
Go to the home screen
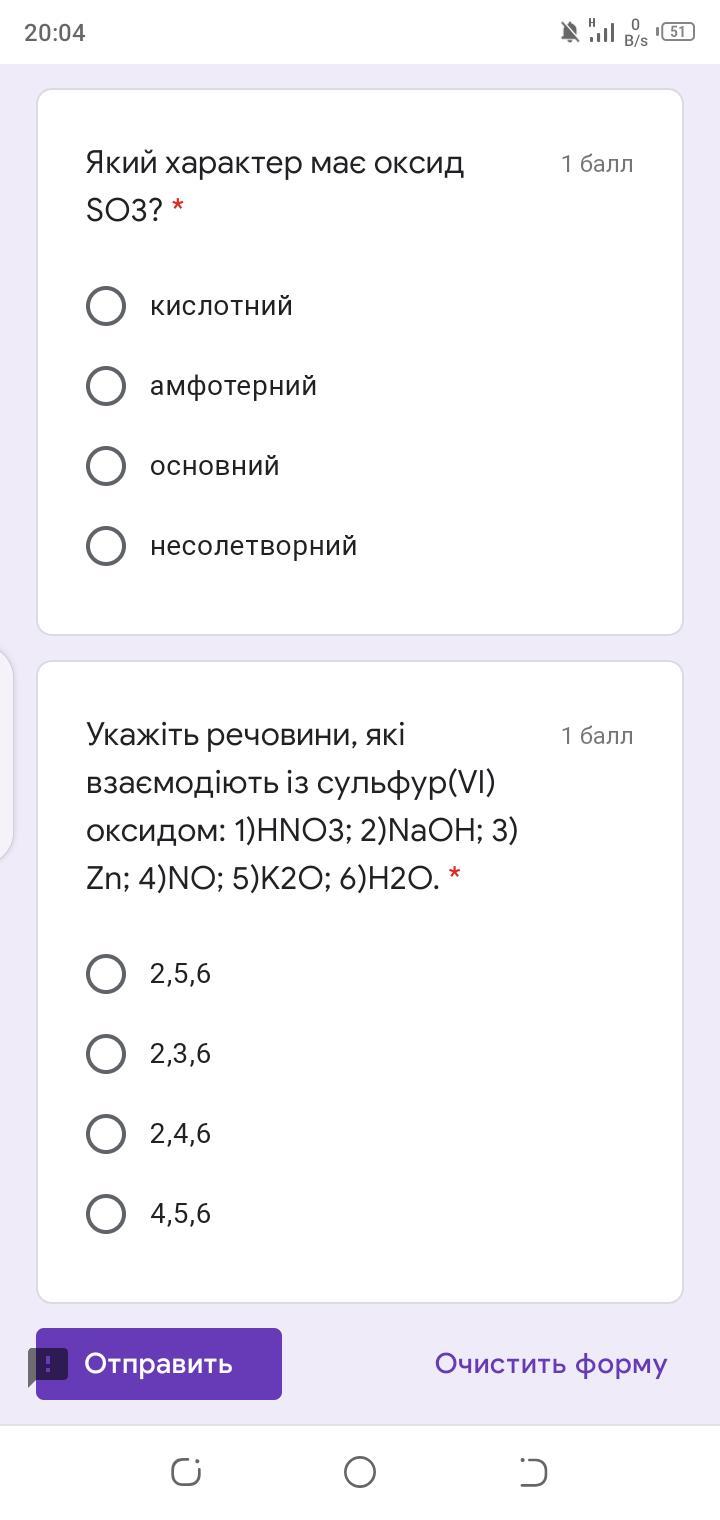coord(360,1472)
